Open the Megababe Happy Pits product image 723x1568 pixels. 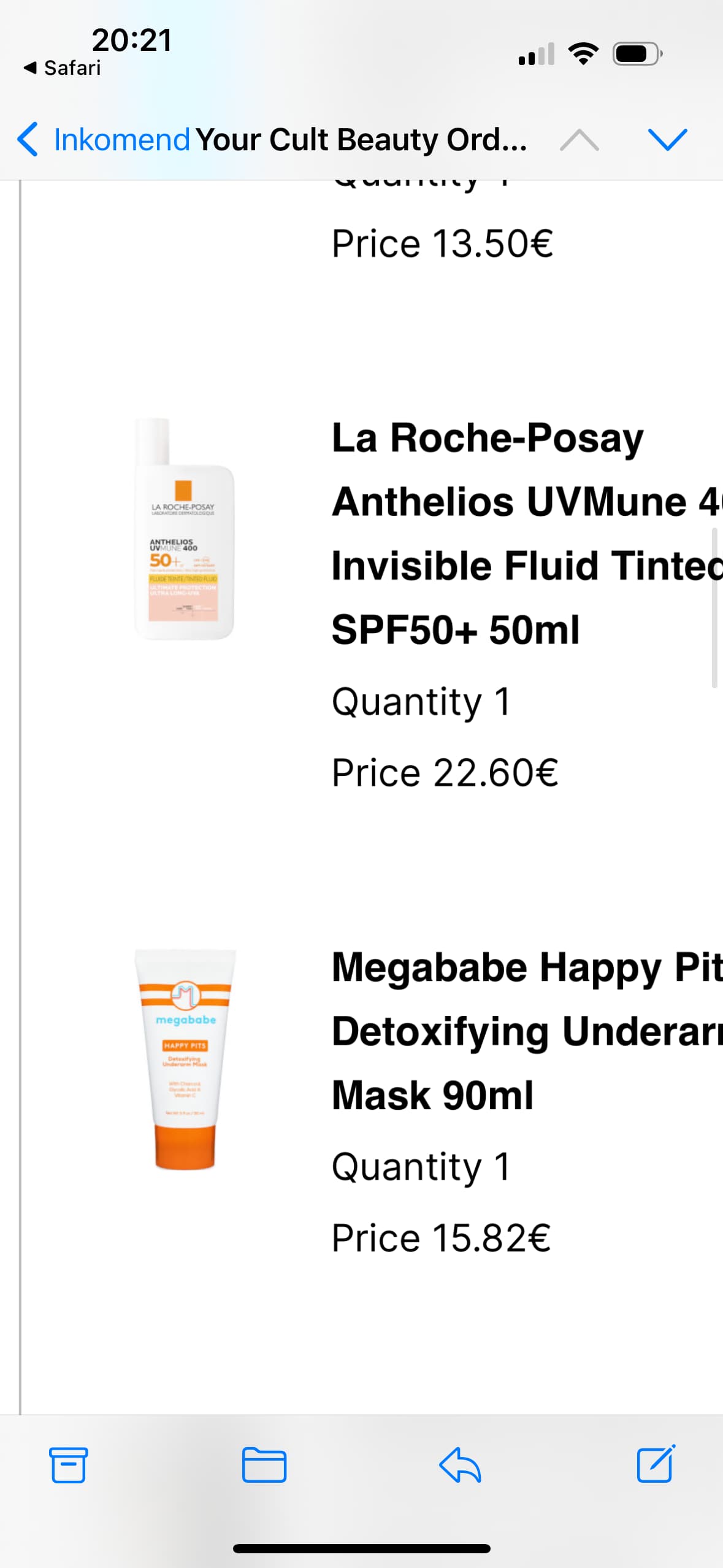click(185, 1059)
